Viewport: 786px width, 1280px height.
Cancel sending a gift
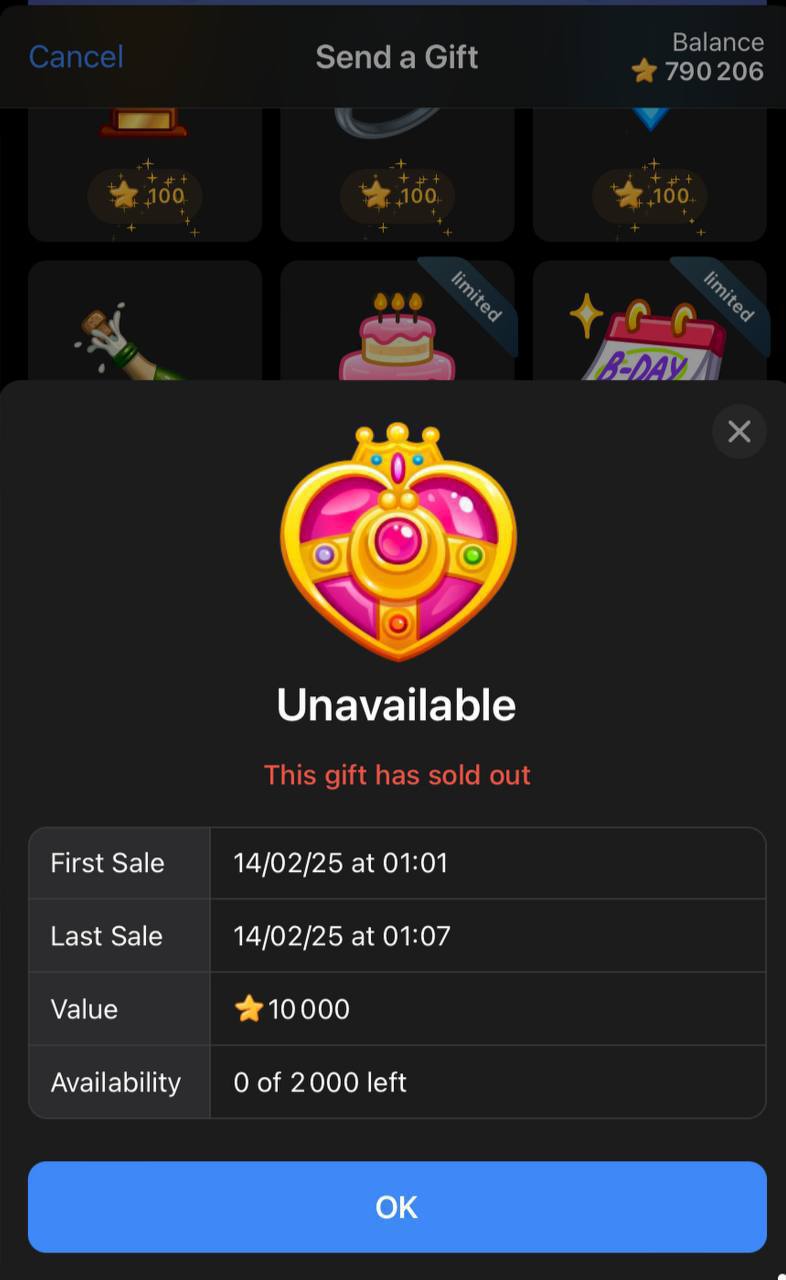(x=76, y=57)
